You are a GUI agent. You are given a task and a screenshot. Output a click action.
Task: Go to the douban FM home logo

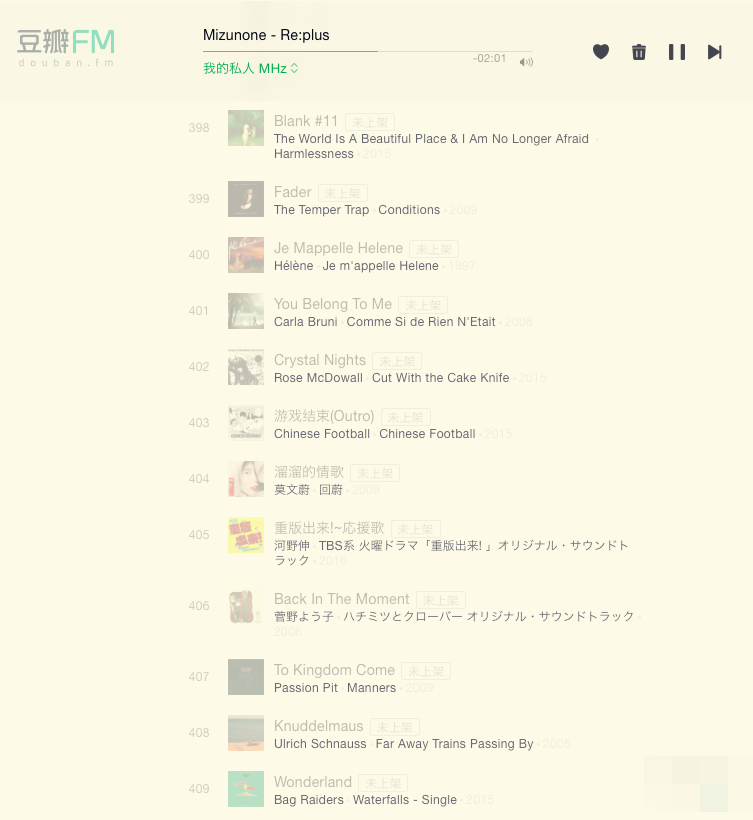(x=66, y=47)
